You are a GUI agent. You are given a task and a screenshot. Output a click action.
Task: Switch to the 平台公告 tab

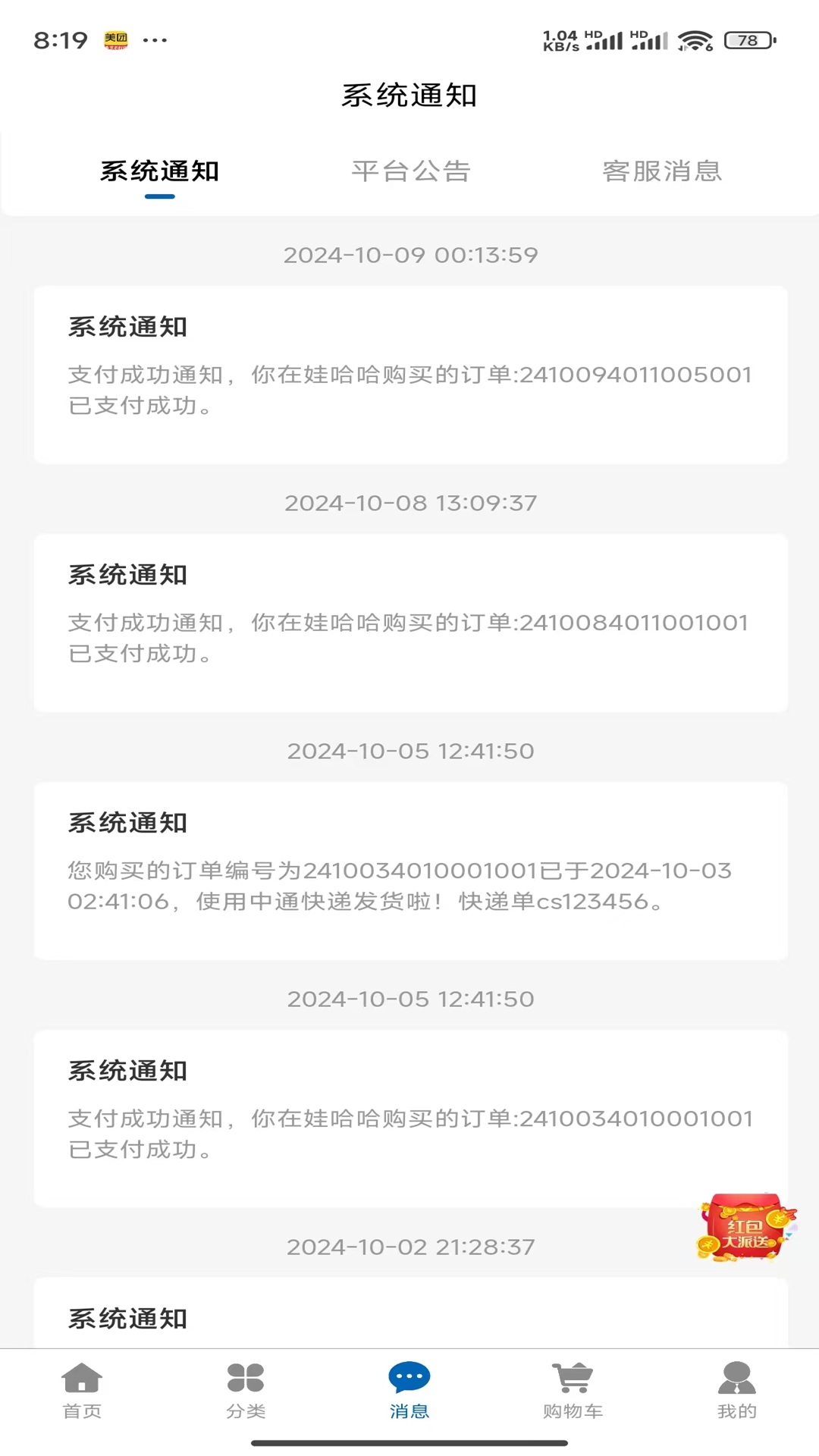tap(411, 171)
